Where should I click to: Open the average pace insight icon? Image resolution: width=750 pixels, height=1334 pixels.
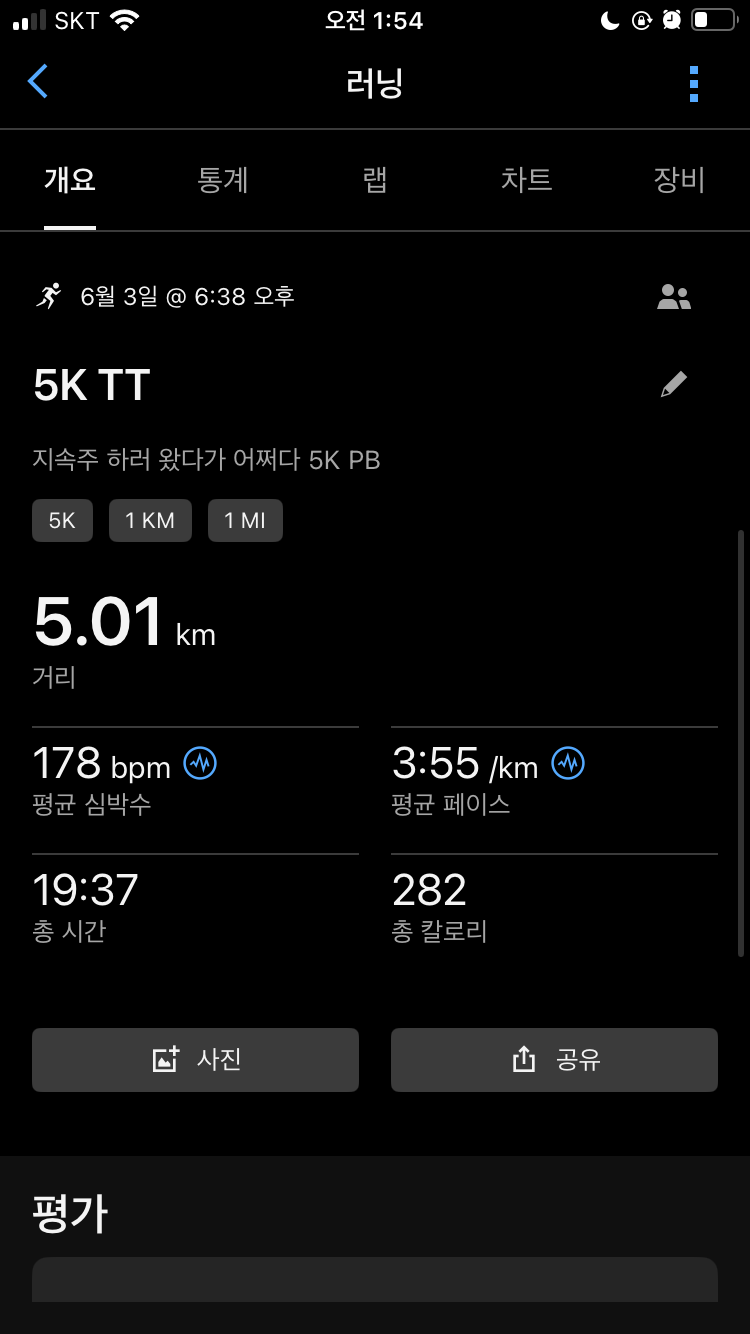click(569, 764)
